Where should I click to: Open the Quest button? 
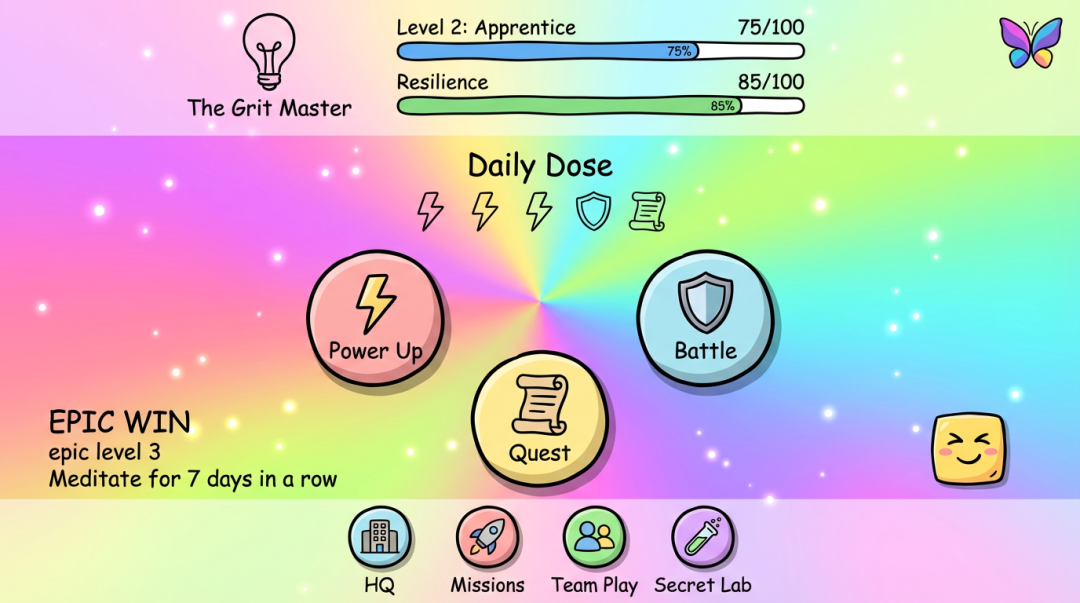540,418
